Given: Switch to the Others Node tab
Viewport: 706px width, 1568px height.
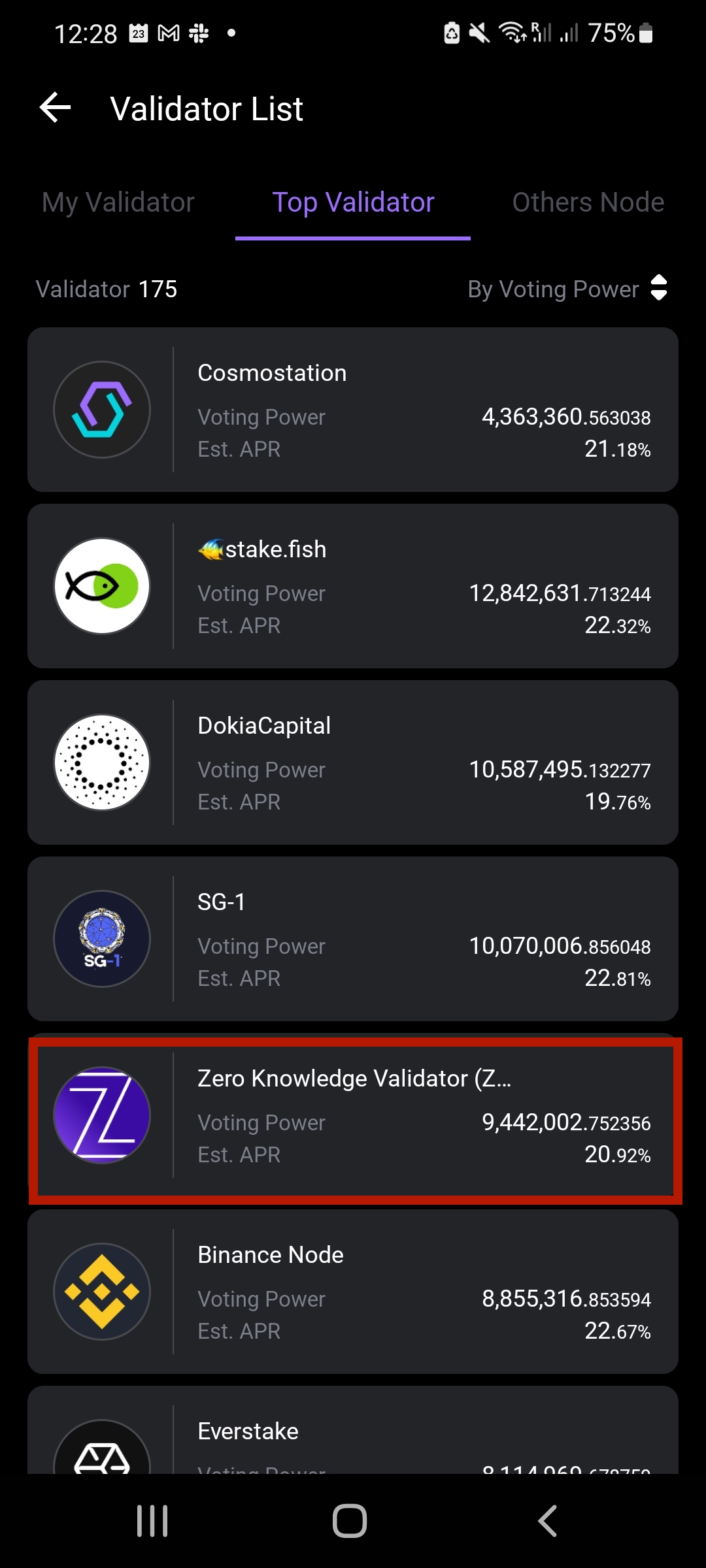Looking at the screenshot, I should pyautogui.click(x=588, y=203).
